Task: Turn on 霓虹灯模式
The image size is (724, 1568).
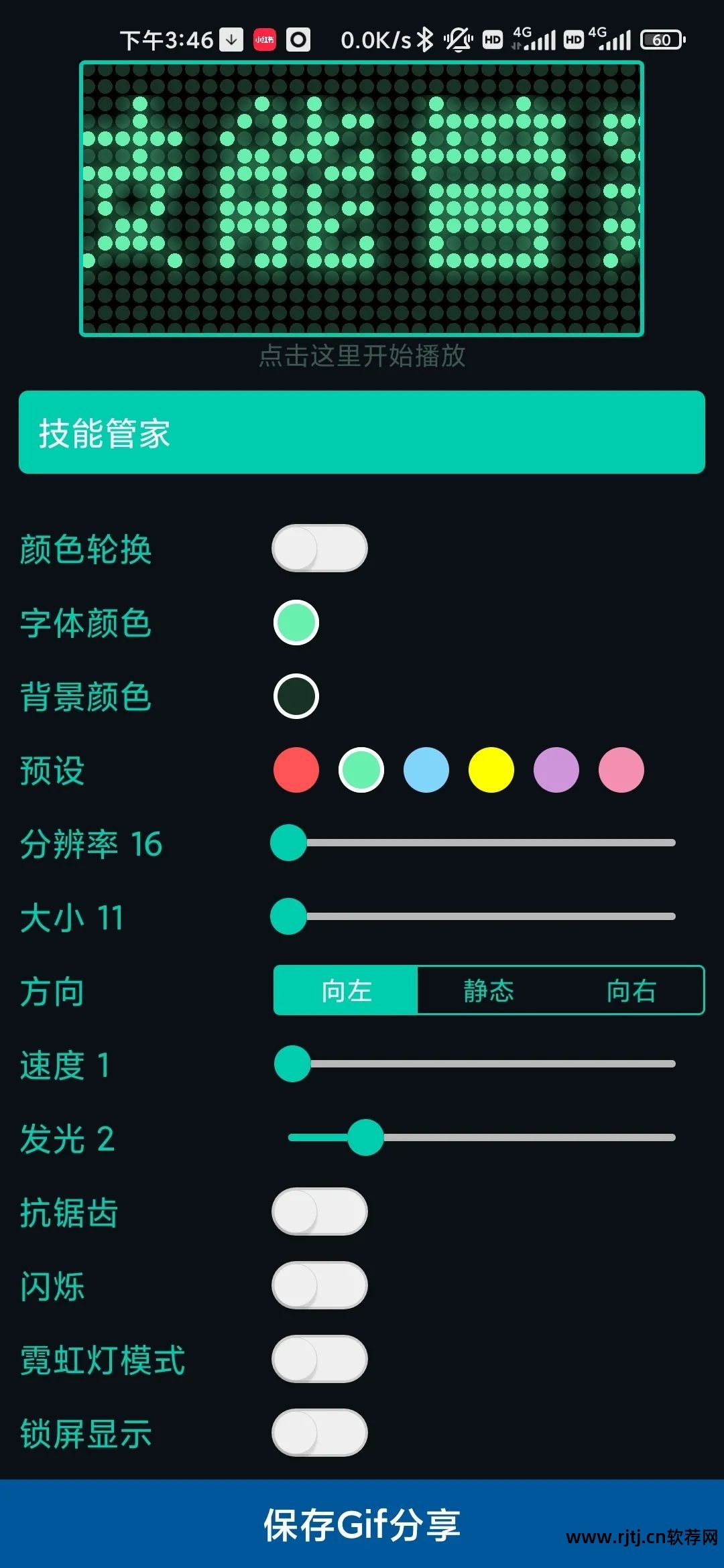Action: click(319, 1359)
